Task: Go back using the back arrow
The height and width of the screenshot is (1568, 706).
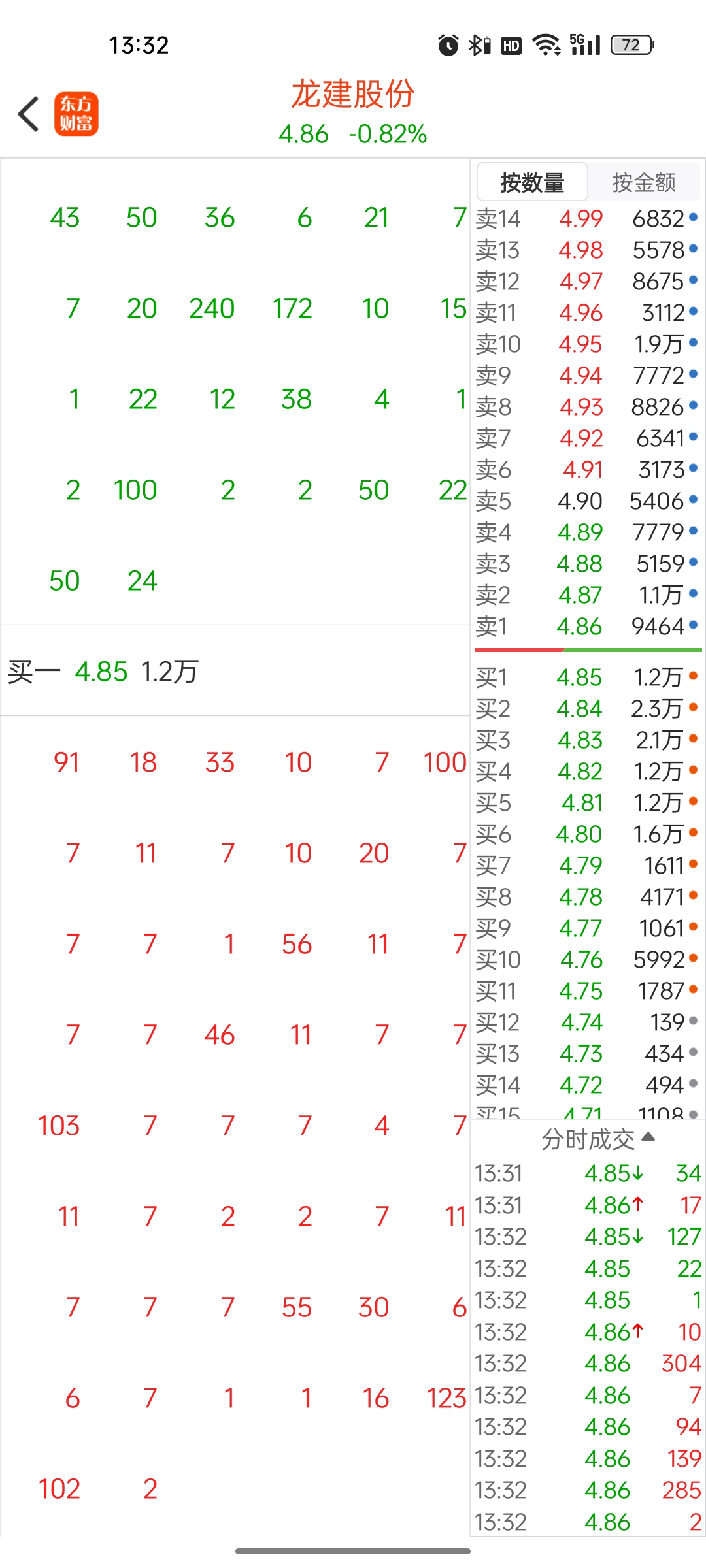Action: pos(29,114)
